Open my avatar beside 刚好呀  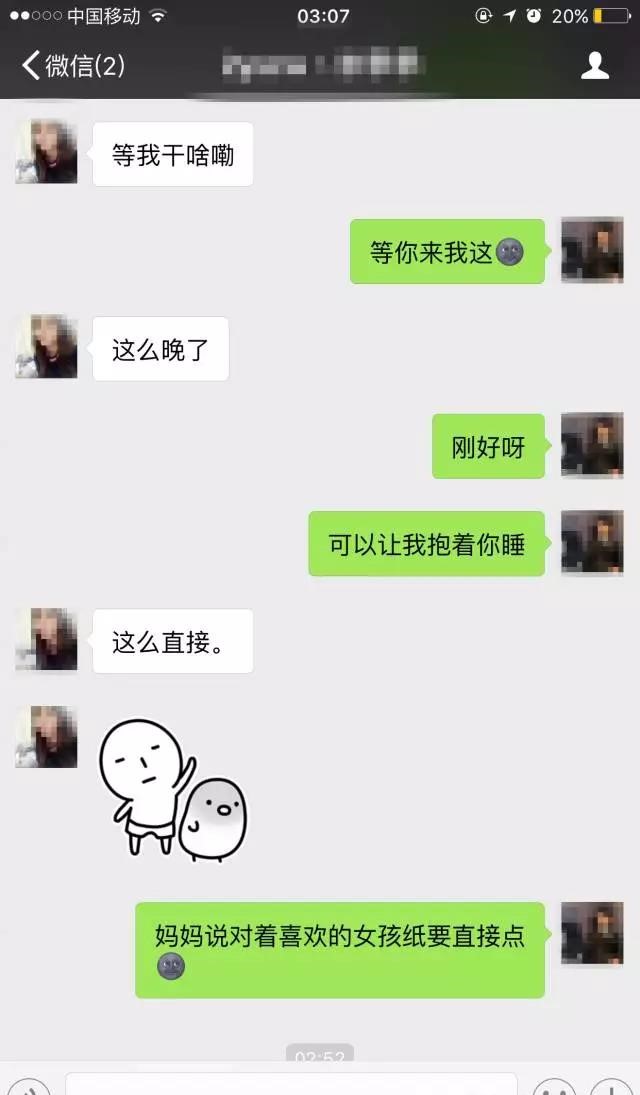pos(592,445)
